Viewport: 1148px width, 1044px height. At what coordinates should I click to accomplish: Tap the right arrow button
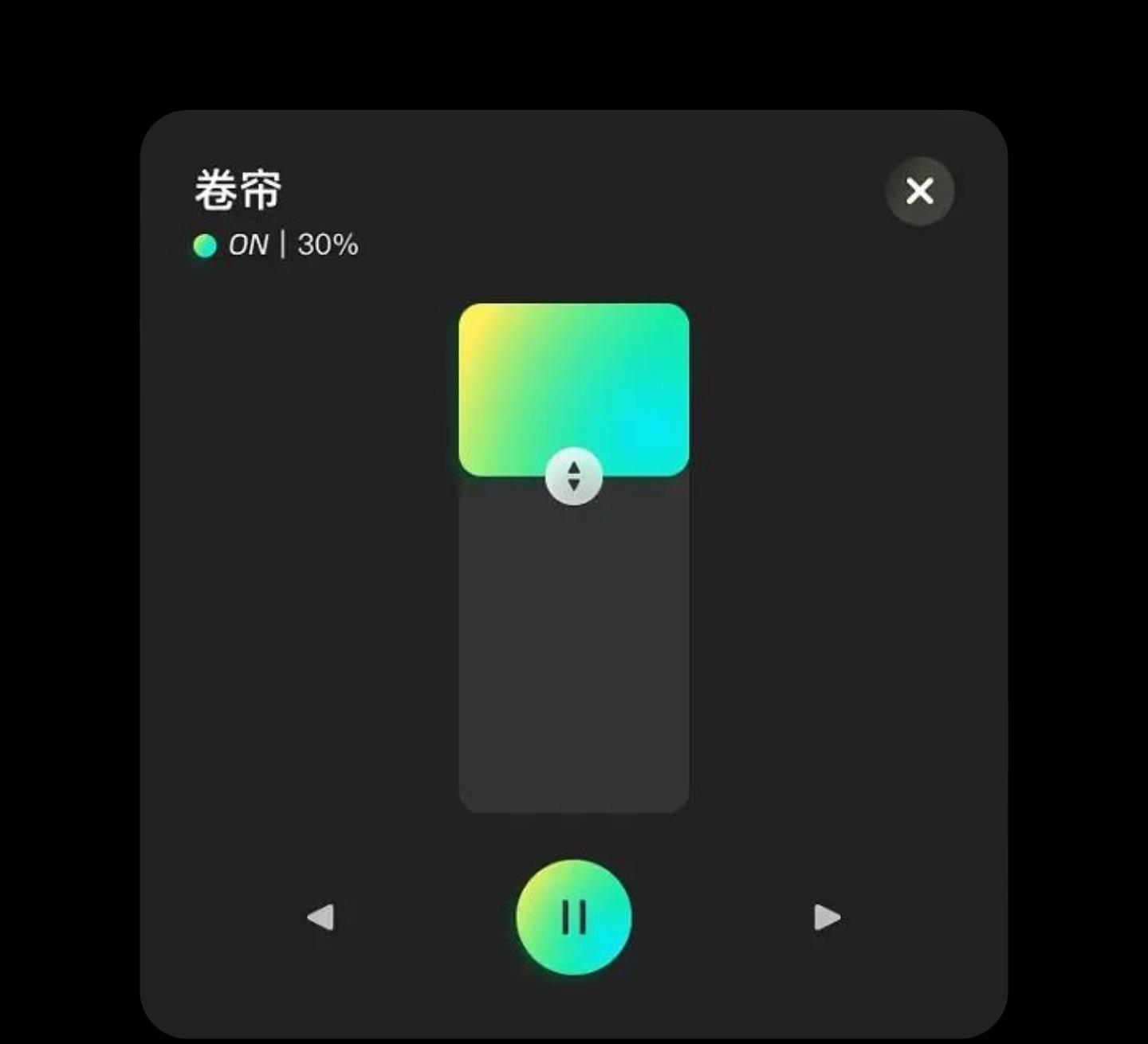pos(827,917)
